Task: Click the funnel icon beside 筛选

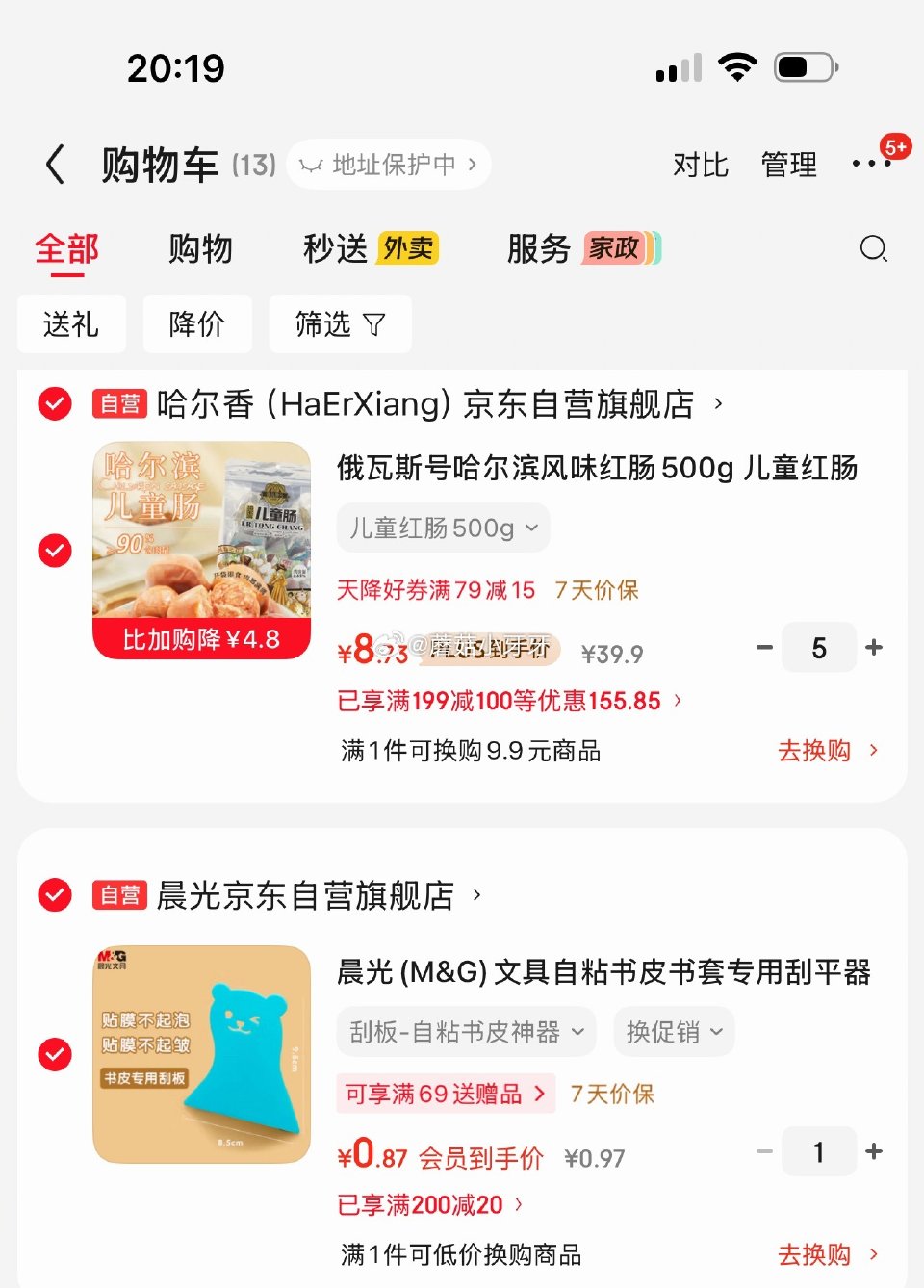Action: coord(377,324)
